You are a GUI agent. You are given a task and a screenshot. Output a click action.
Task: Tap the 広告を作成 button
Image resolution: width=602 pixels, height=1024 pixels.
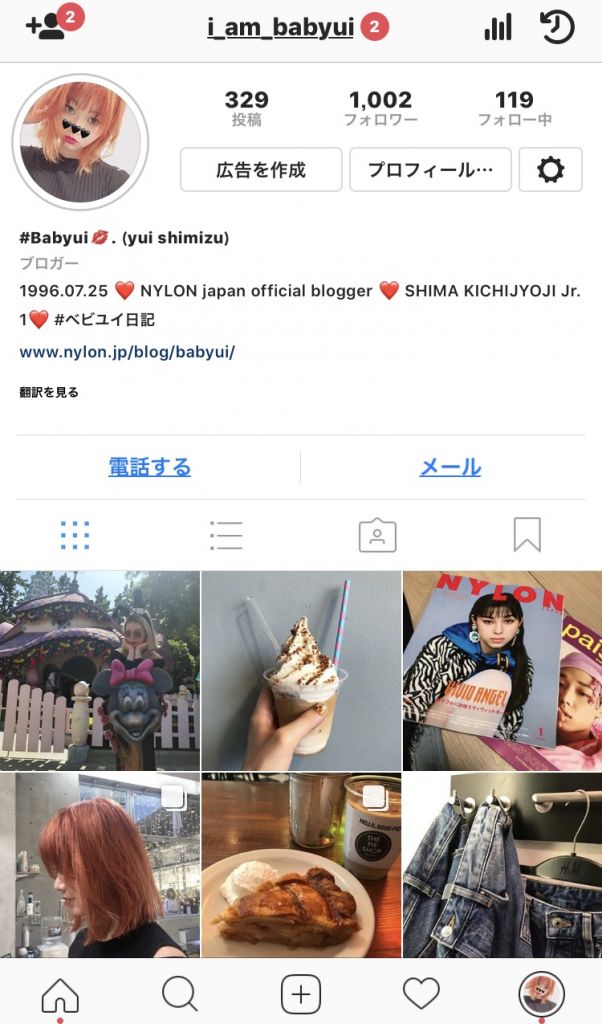261,169
